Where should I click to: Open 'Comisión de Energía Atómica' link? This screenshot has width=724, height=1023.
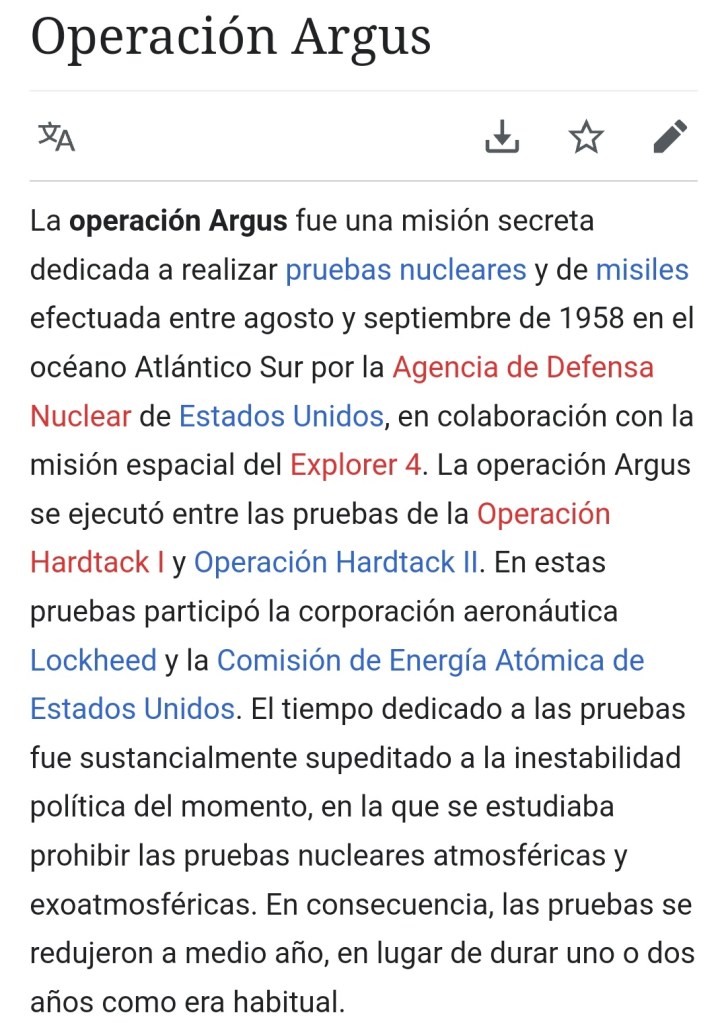point(430,660)
